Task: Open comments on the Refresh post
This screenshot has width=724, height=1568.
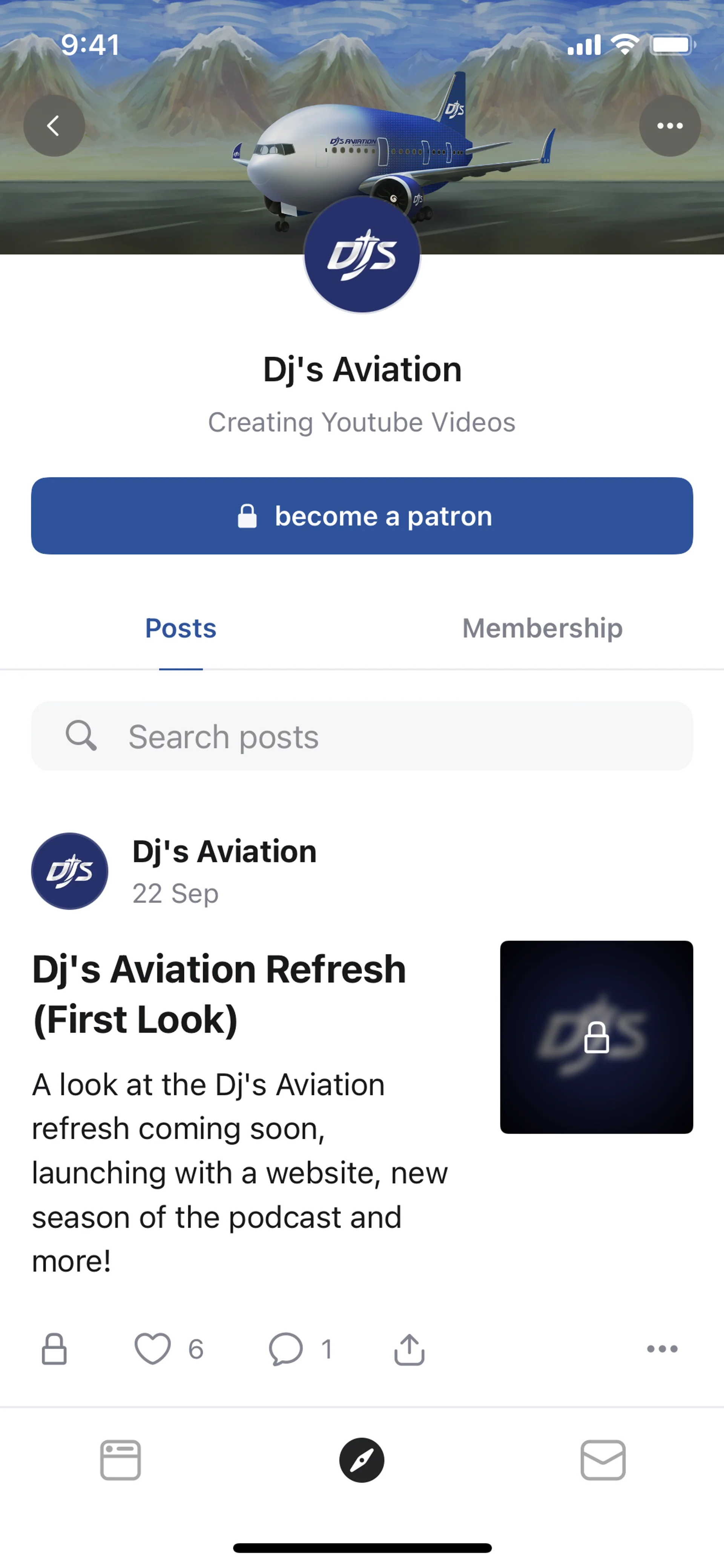Action: click(x=286, y=1349)
